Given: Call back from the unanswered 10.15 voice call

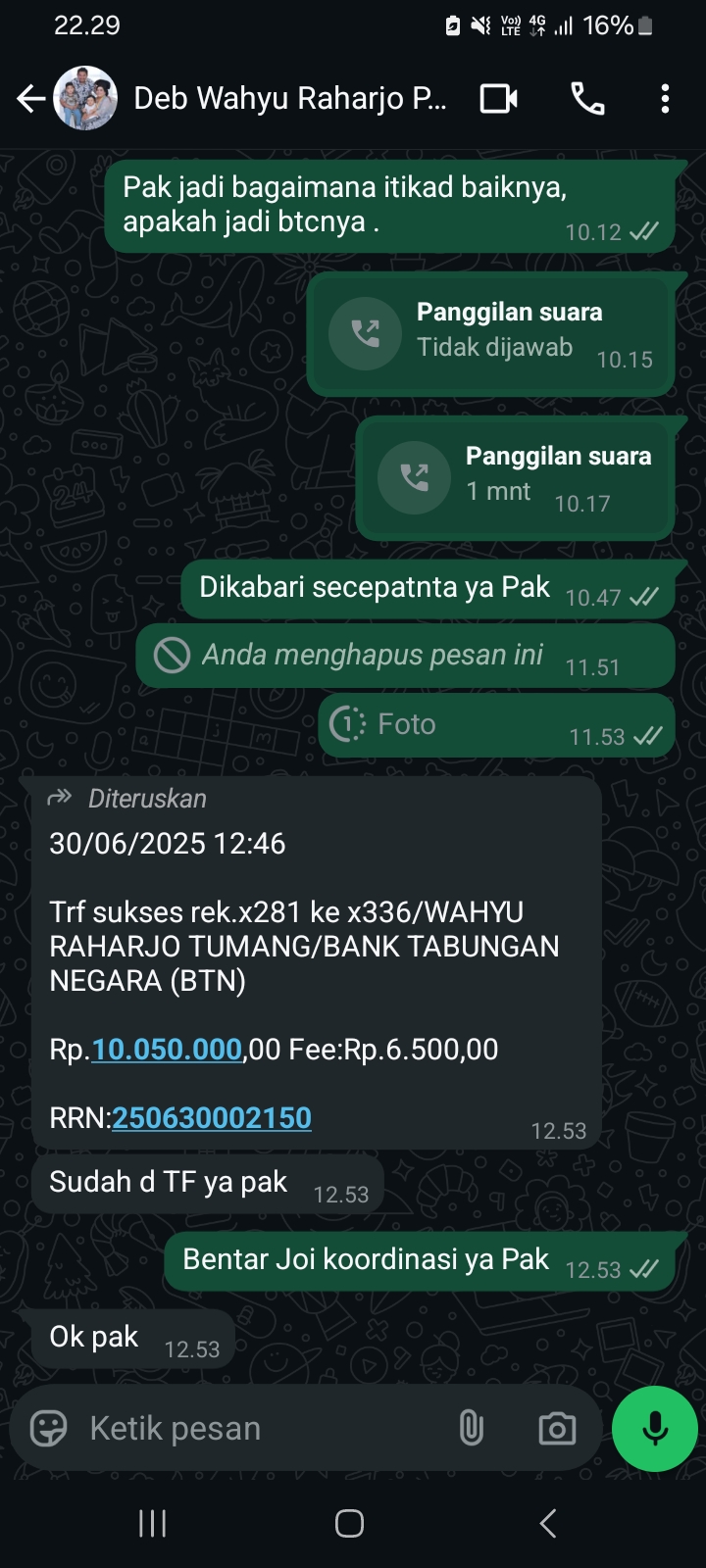Looking at the screenshot, I should [366, 334].
